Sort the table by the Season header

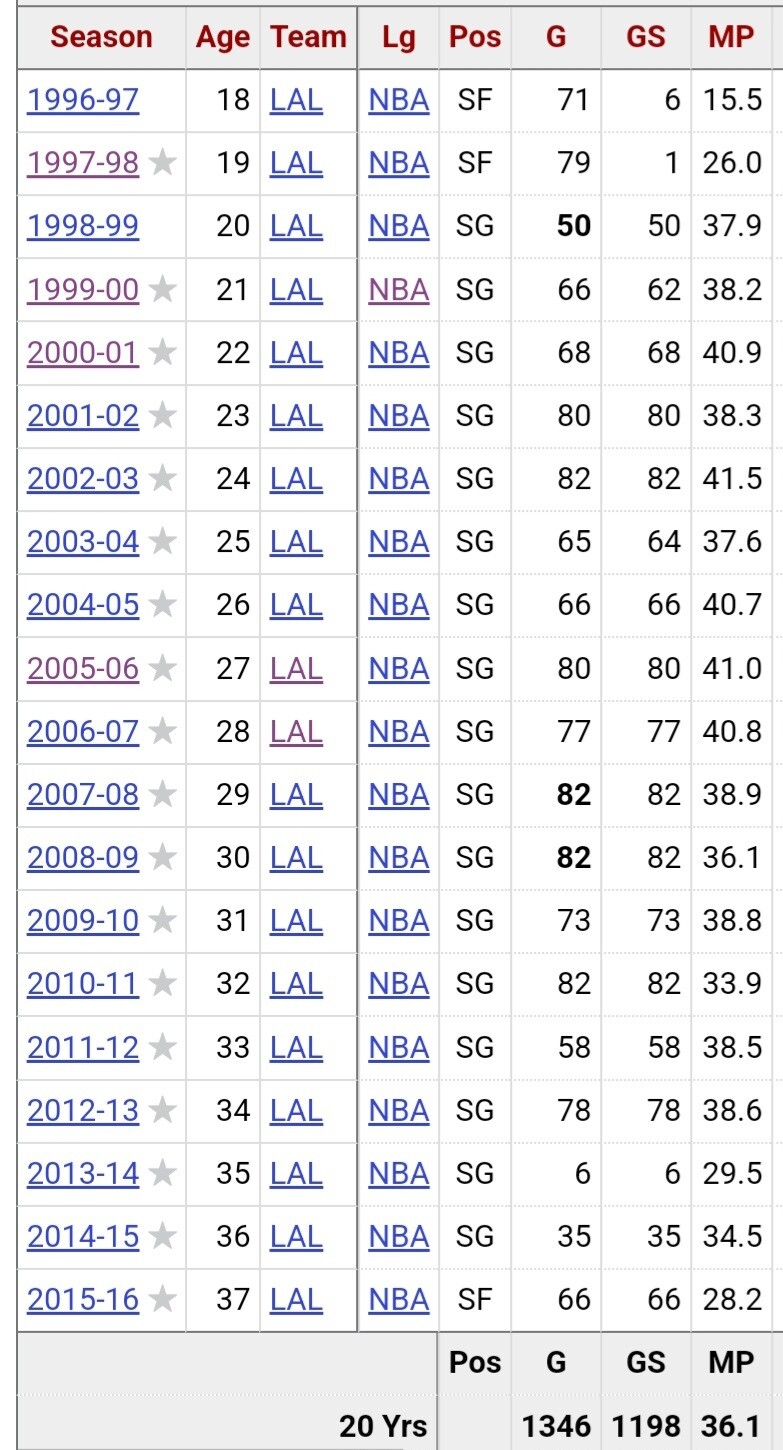click(x=101, y=37)
